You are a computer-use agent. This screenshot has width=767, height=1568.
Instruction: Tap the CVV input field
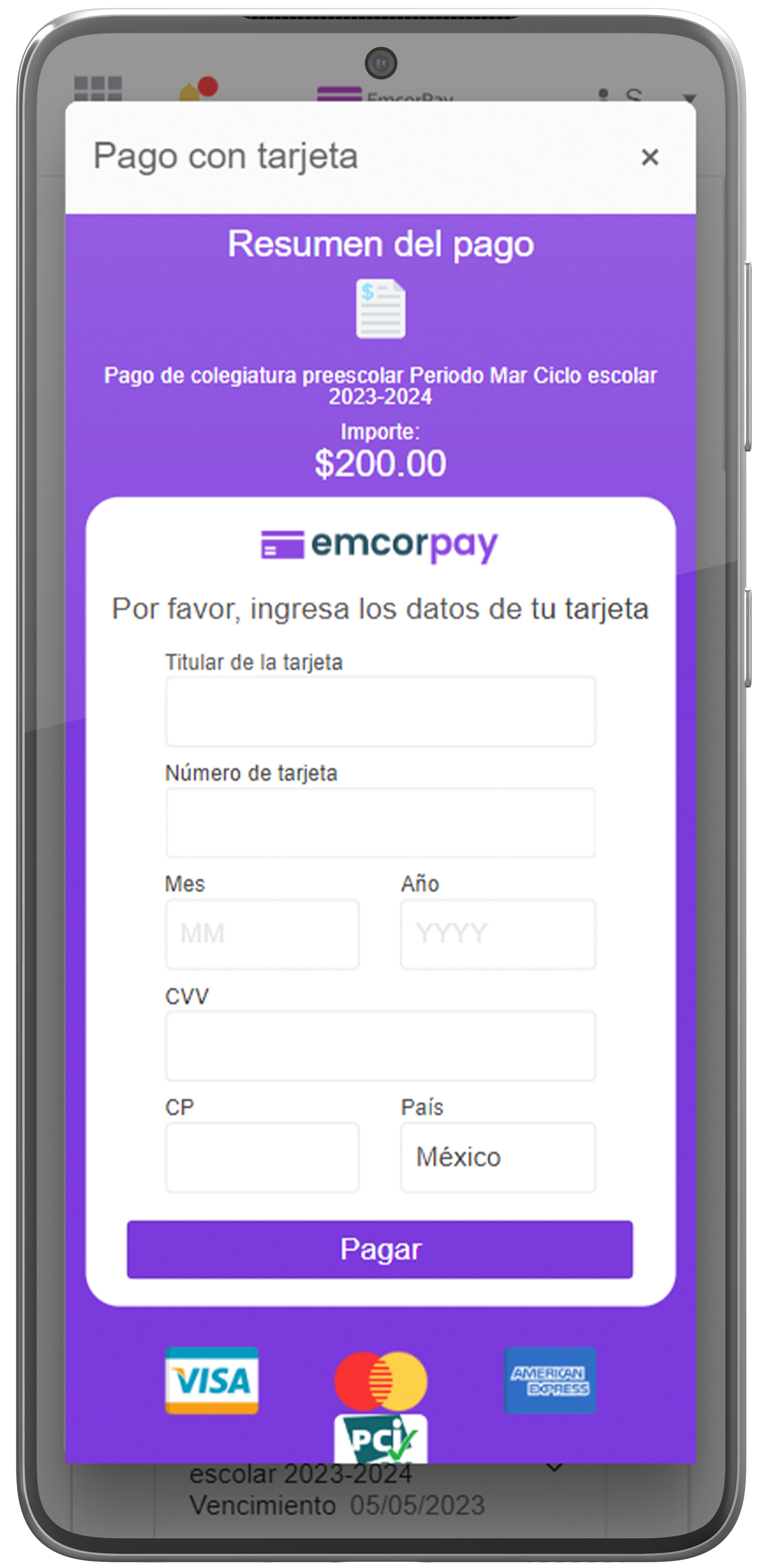click(x=380, y=1046)
